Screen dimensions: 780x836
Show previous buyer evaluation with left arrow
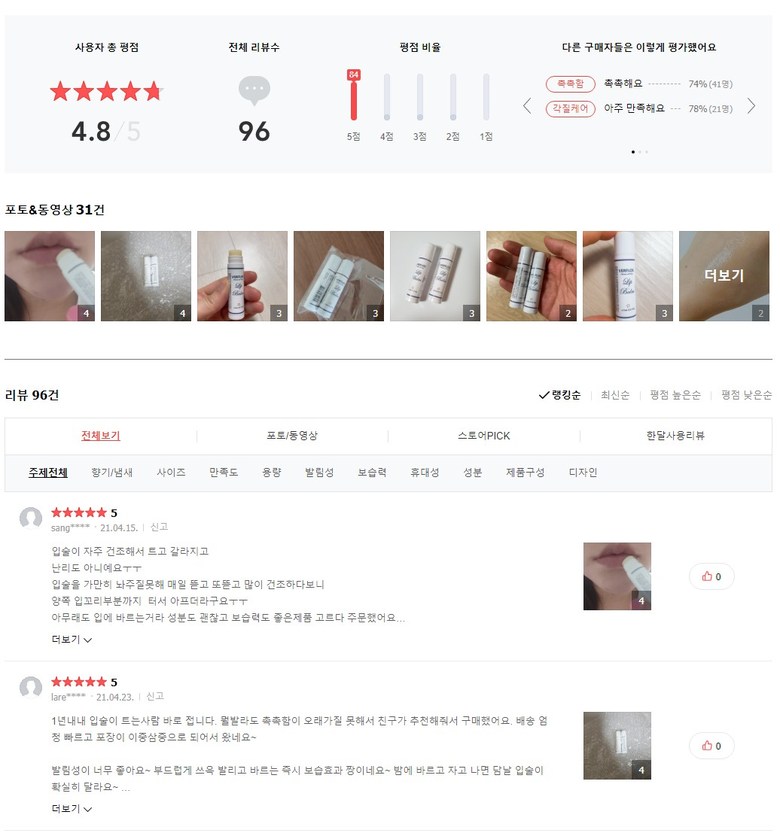pos(527,106)
